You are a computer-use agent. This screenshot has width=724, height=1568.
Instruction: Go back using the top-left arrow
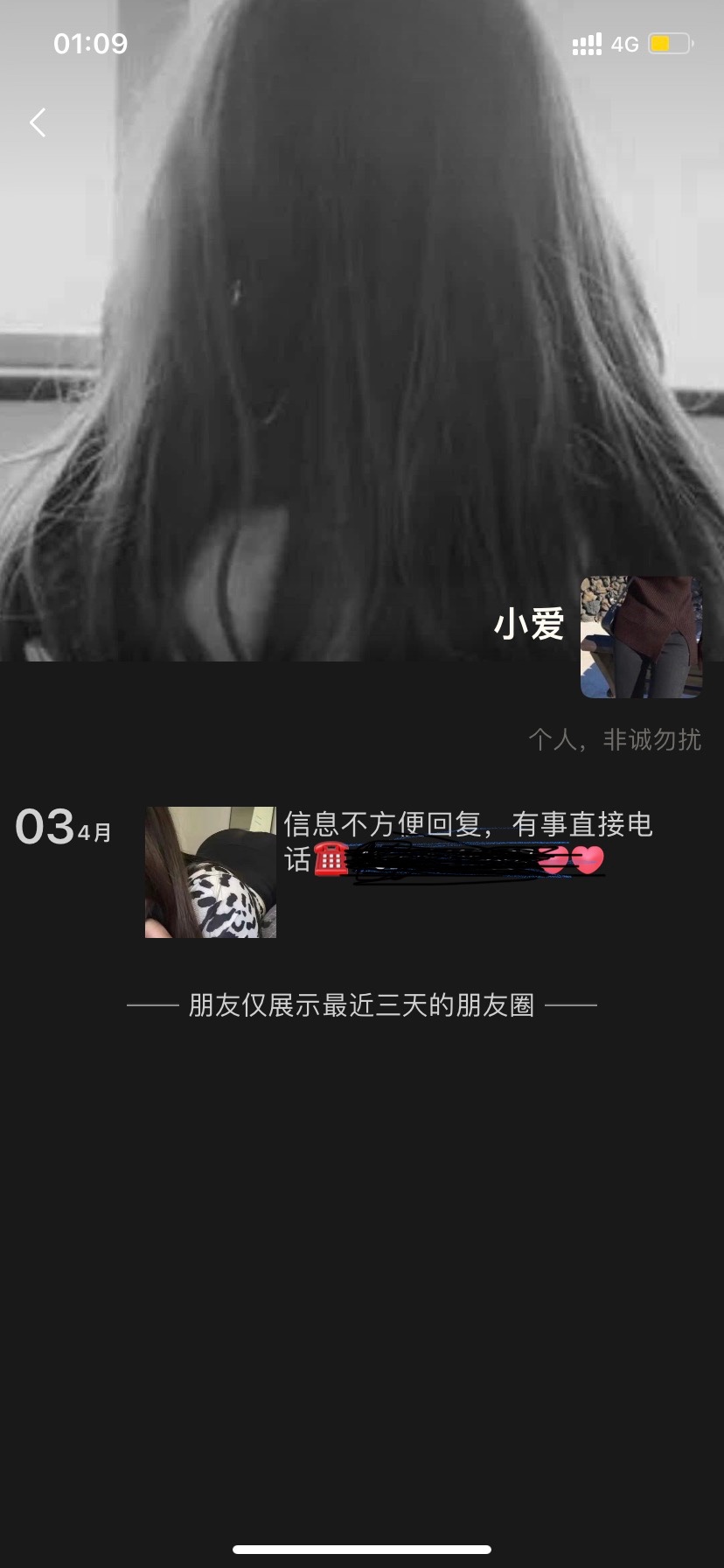(38, 122)
